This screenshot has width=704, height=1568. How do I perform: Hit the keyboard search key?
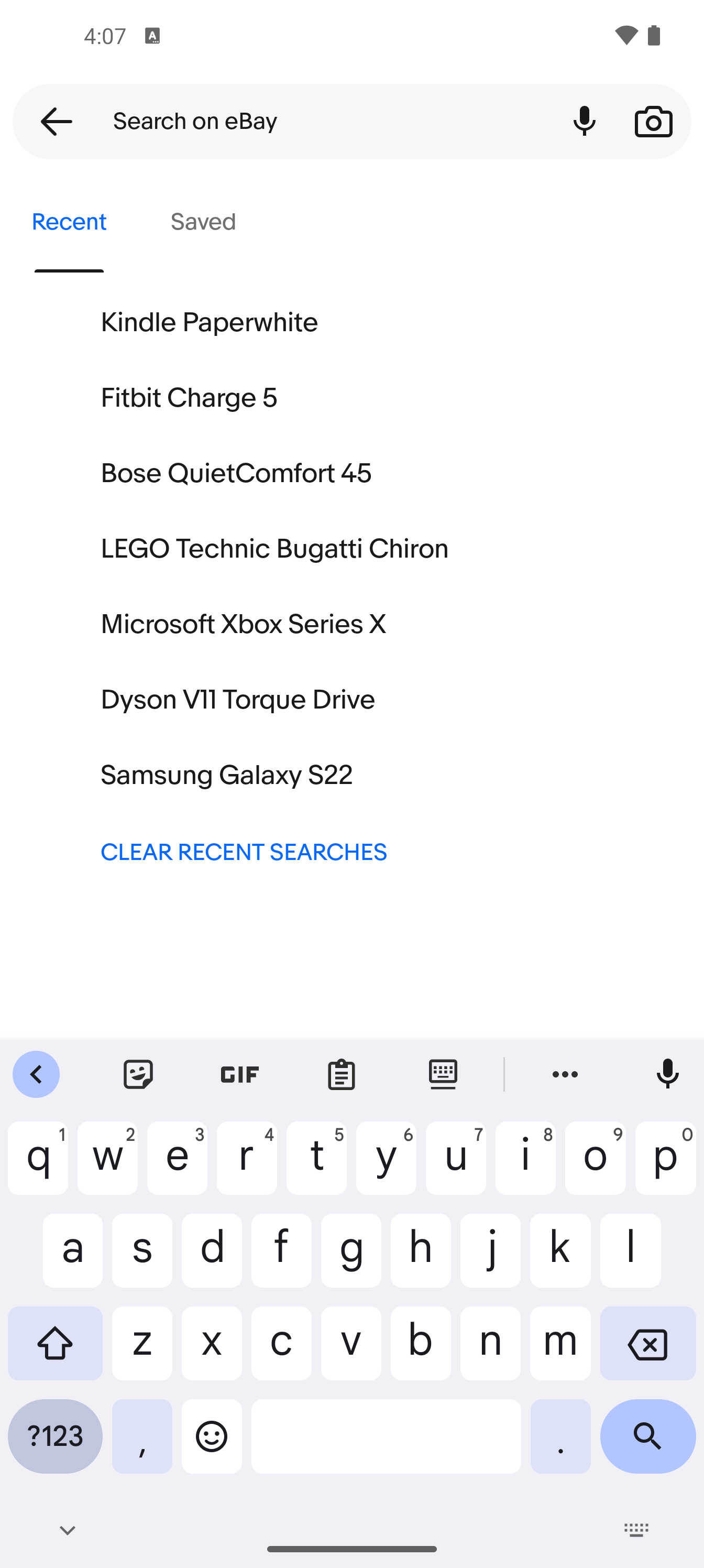(x=647, y=1436)
